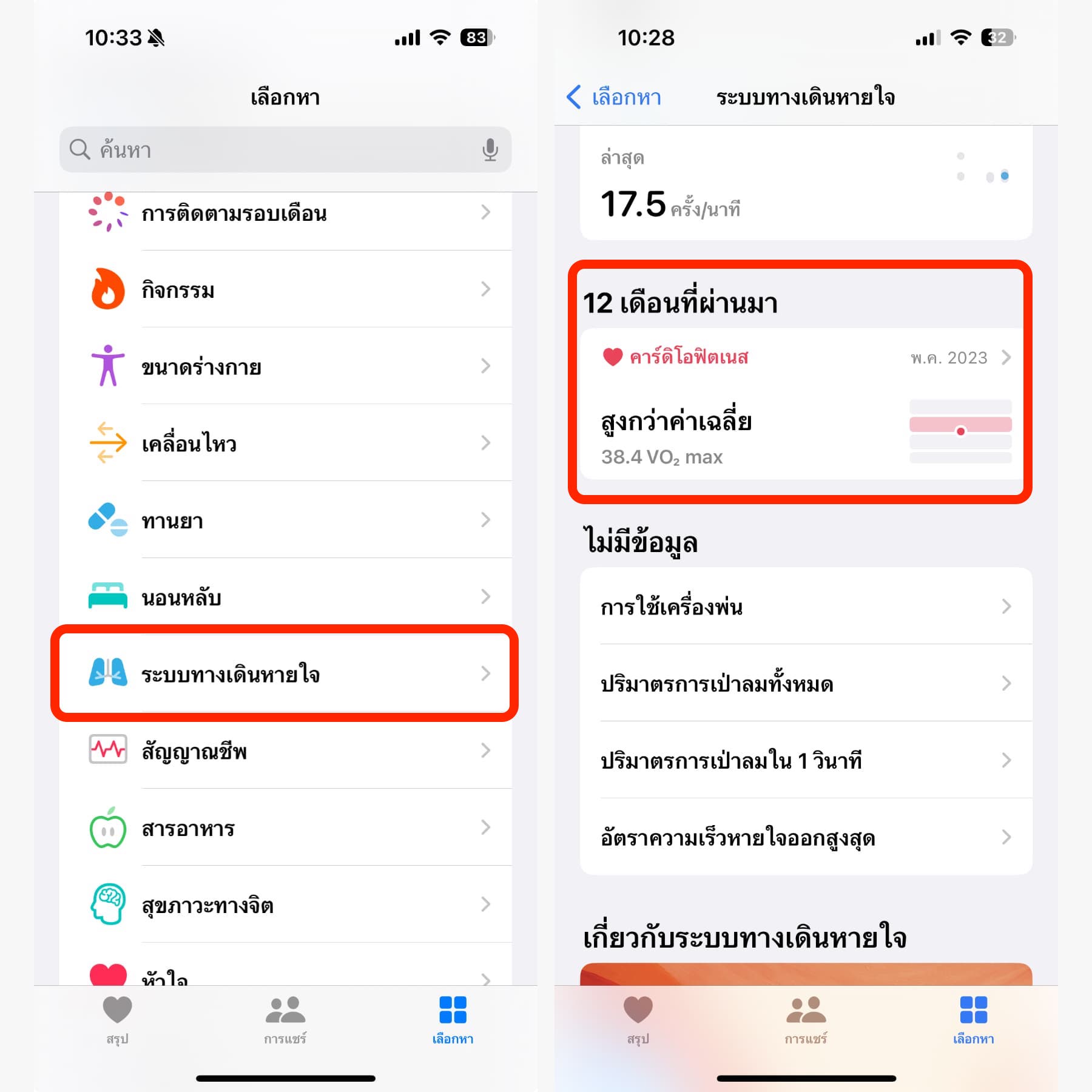Go back to เลือกหา from respiratory page
The height and width of the screenshot is (1092, 1092).
pyautogui.click(x=614, y=97)
